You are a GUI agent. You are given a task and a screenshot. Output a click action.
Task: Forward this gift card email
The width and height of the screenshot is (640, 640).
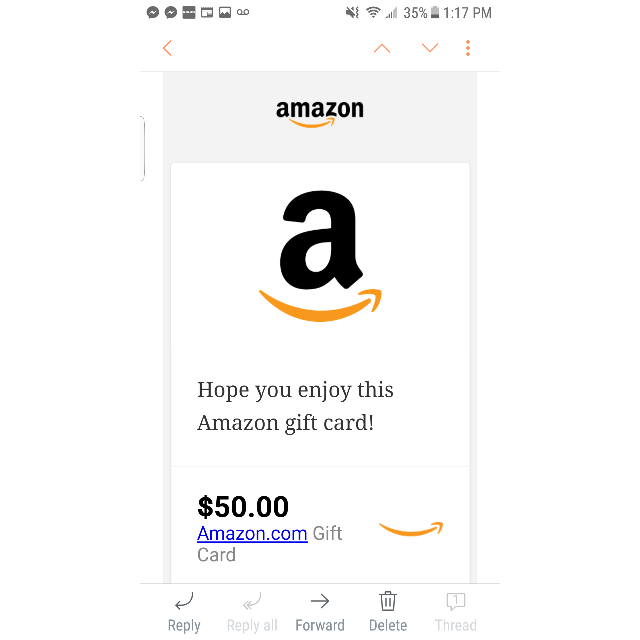pos(320,611)
